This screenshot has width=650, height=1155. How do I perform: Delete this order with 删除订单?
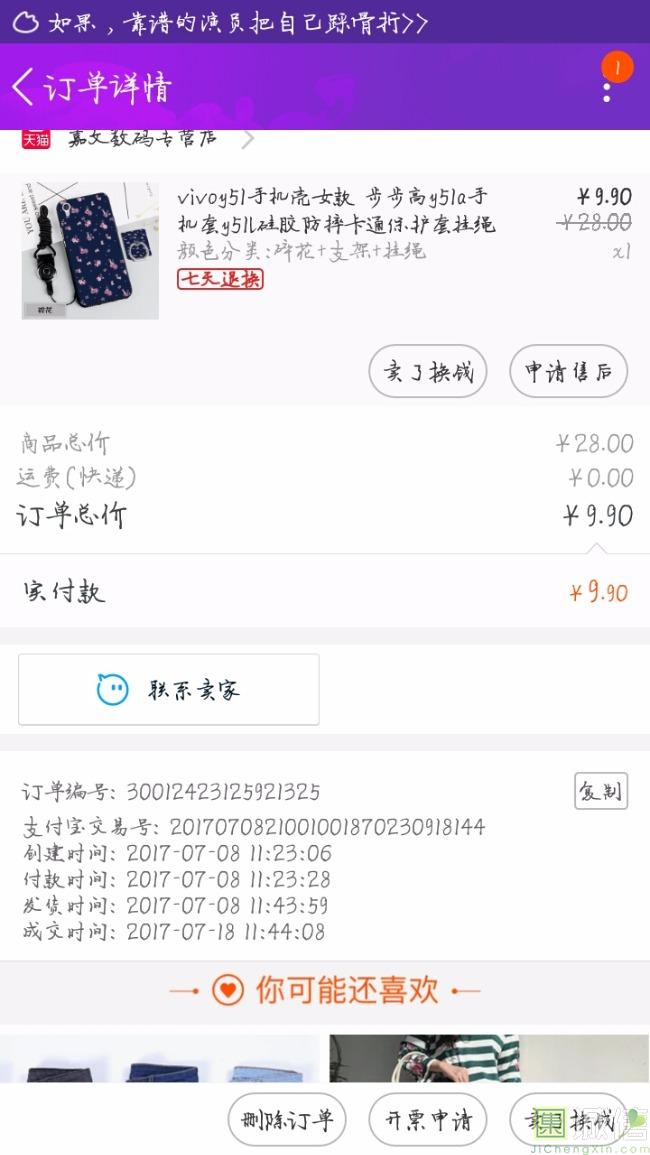click(x=287, y=1119)
